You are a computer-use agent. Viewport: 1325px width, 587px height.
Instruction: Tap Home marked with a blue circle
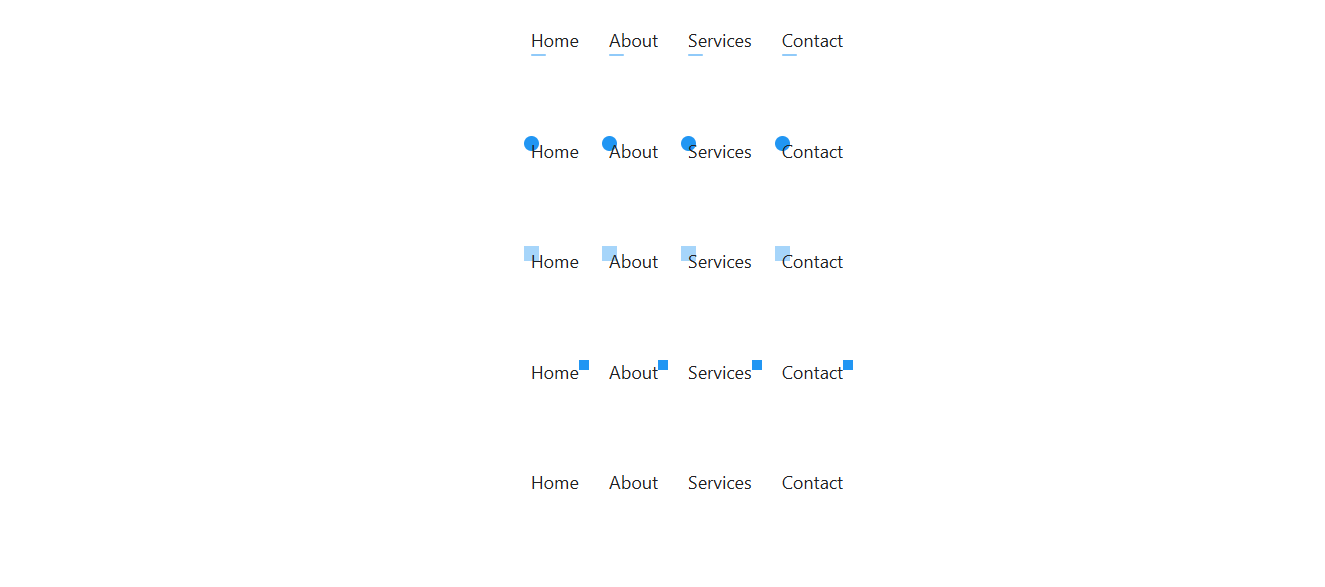(554, 152)
